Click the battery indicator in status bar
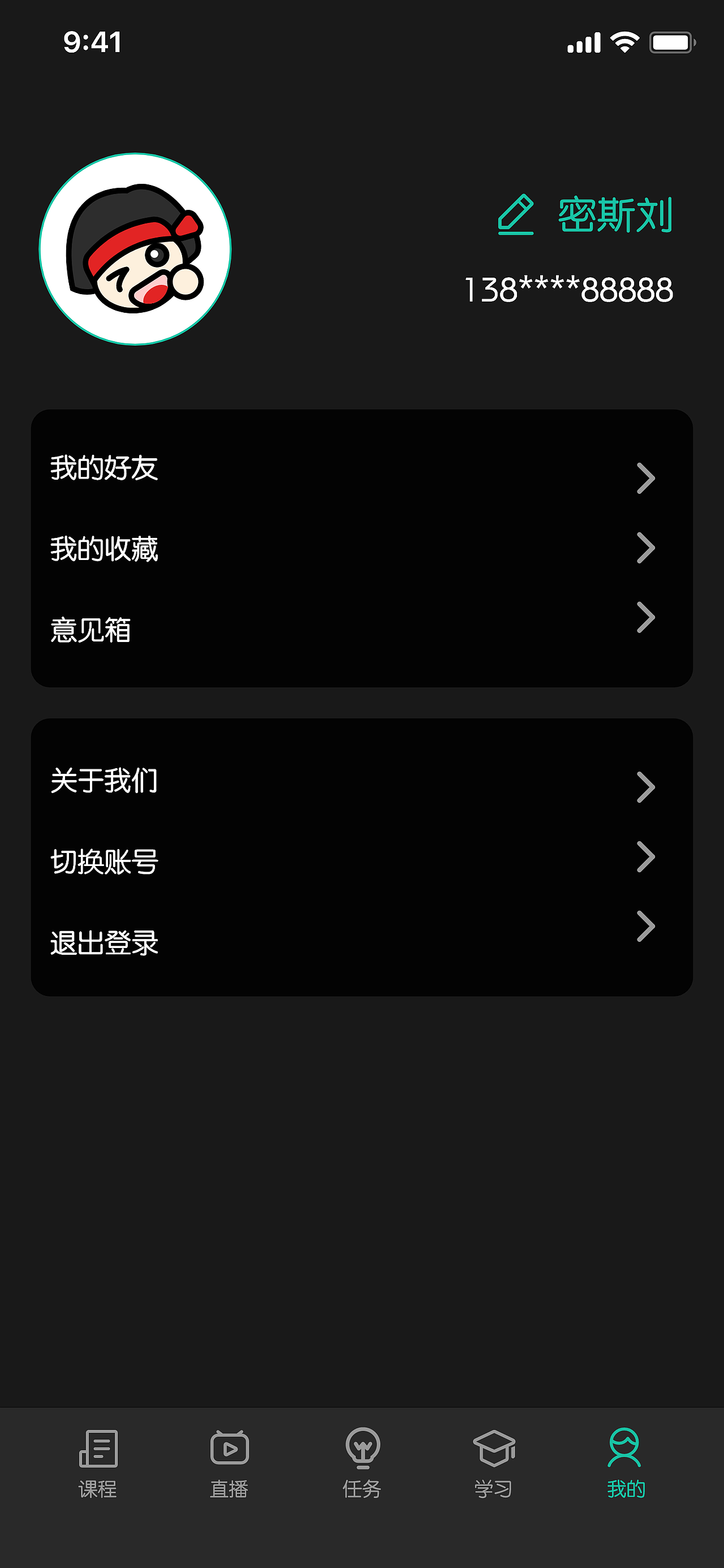 (x=672, y=41)
